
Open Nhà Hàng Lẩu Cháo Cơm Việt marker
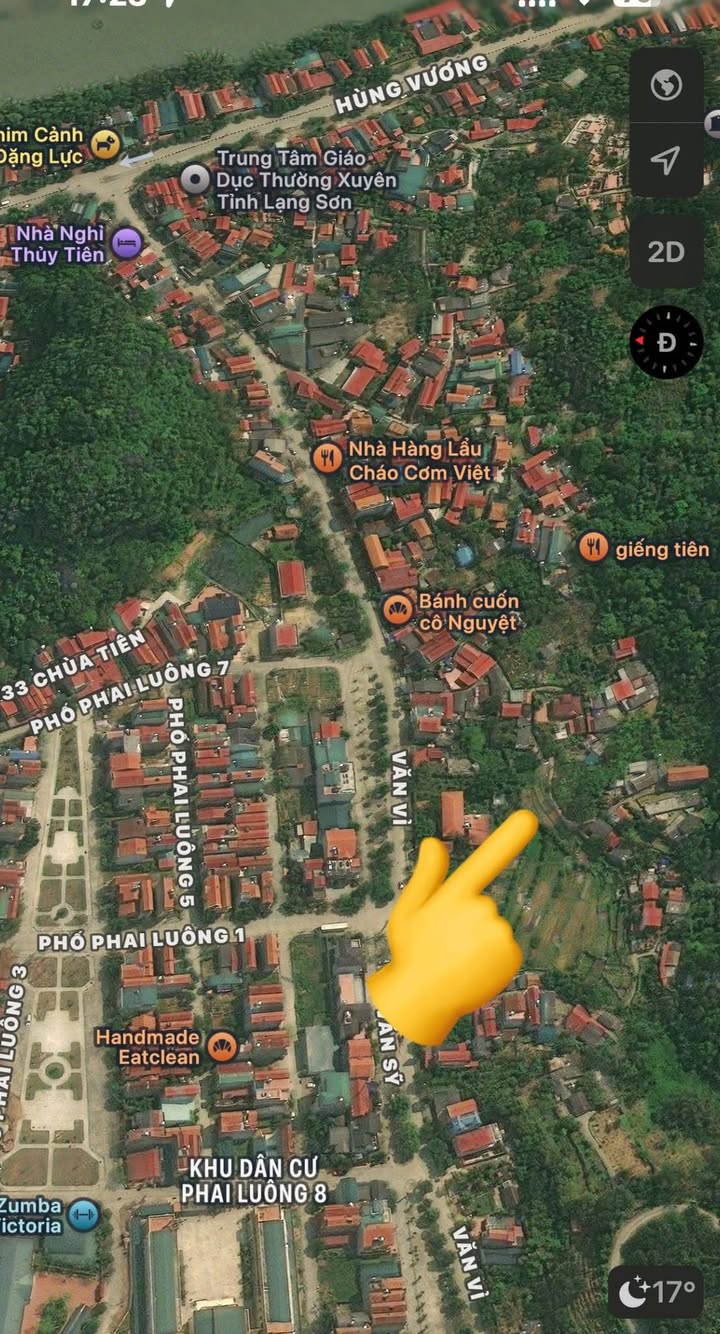(327, 459)
